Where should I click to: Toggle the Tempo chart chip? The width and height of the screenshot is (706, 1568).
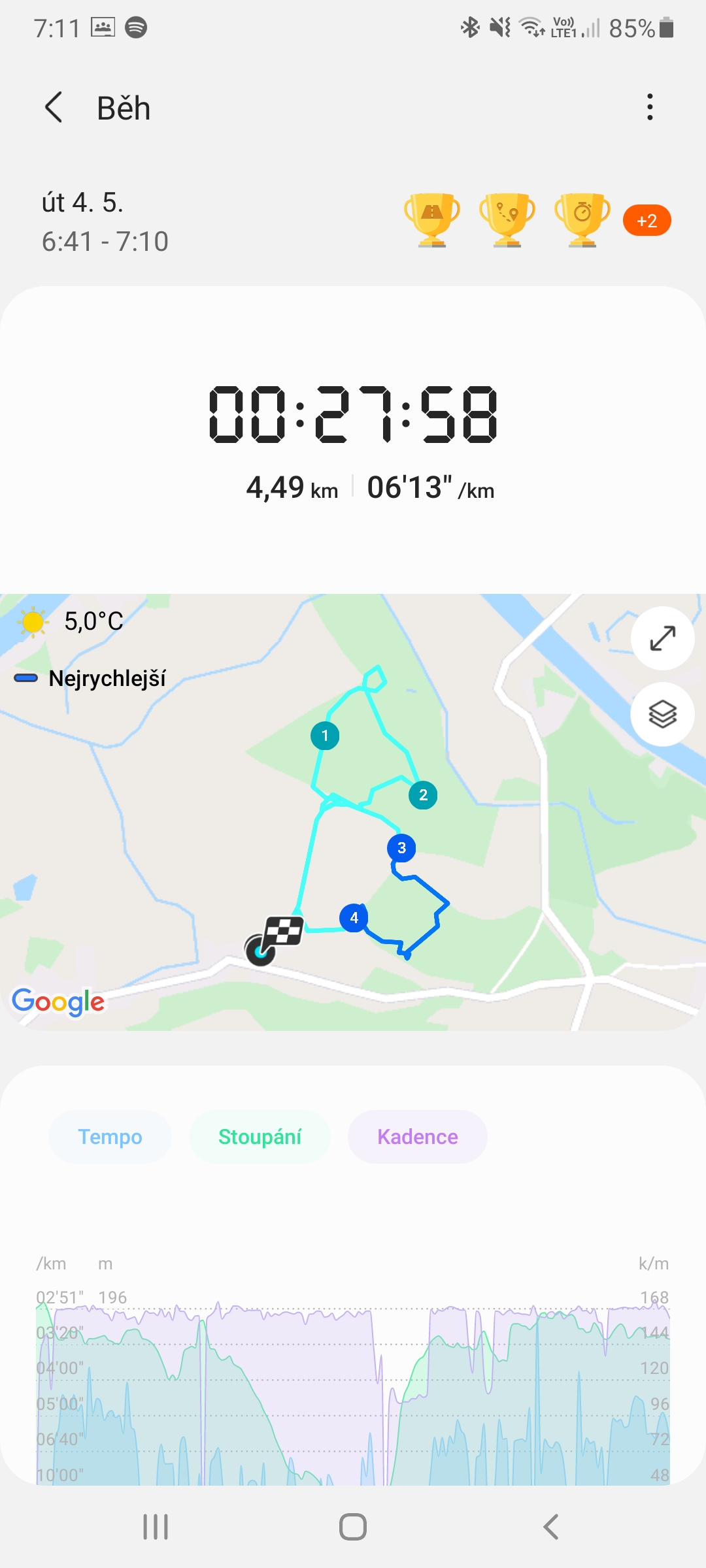click(110, 1137)
